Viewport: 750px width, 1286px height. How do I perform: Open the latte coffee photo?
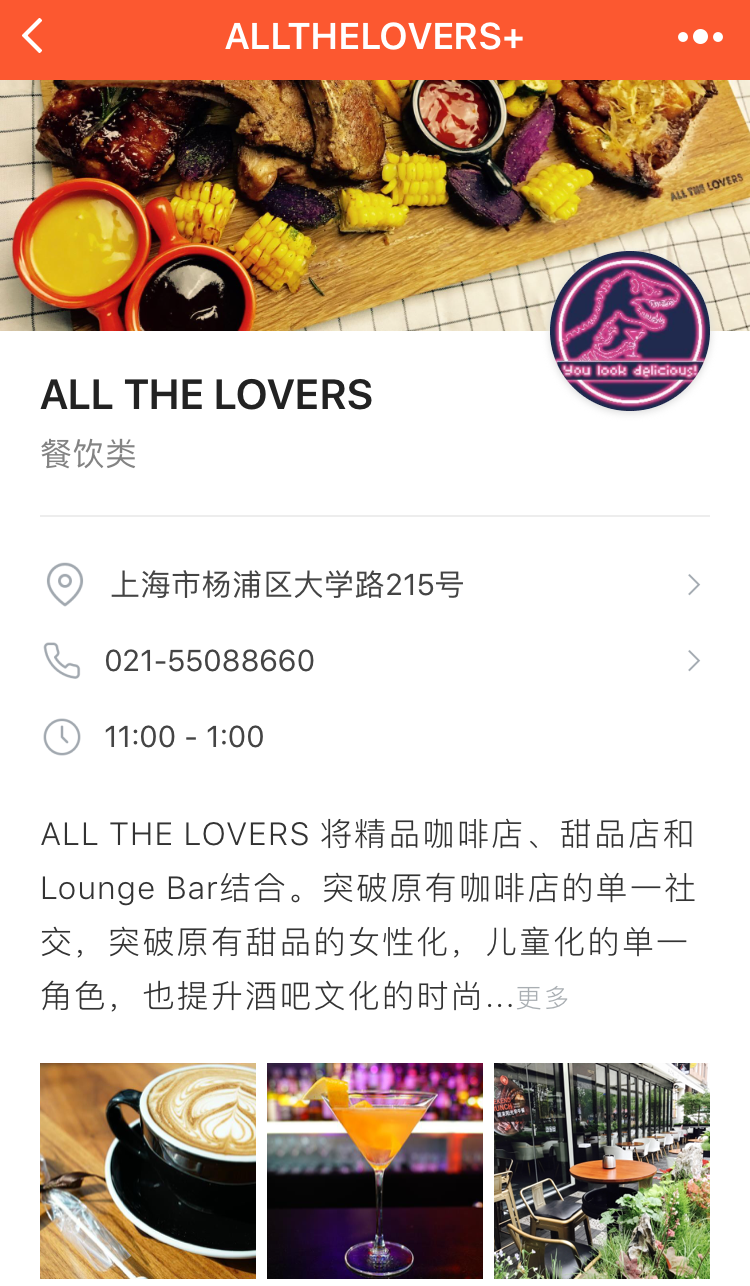pyautogui.click(x=148, y=1170)
